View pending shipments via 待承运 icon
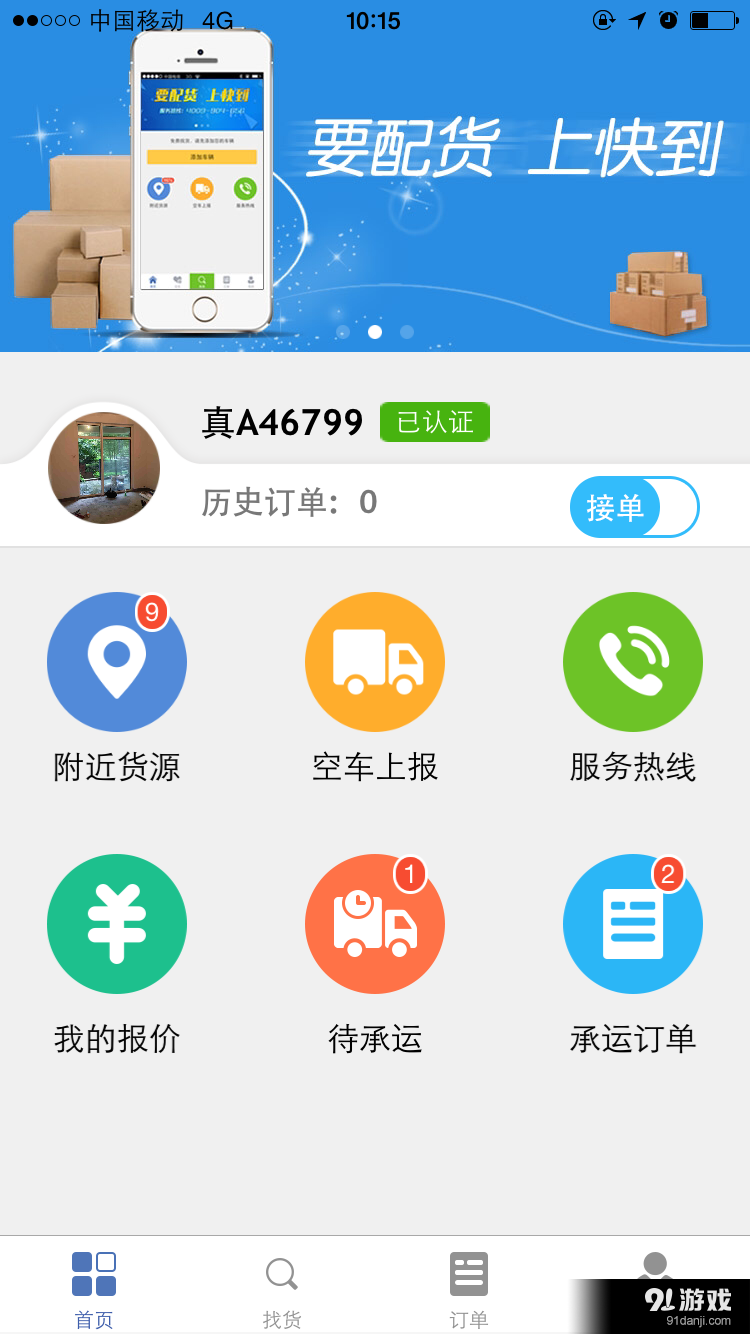The image size is (750, 1334). (375, 924)
